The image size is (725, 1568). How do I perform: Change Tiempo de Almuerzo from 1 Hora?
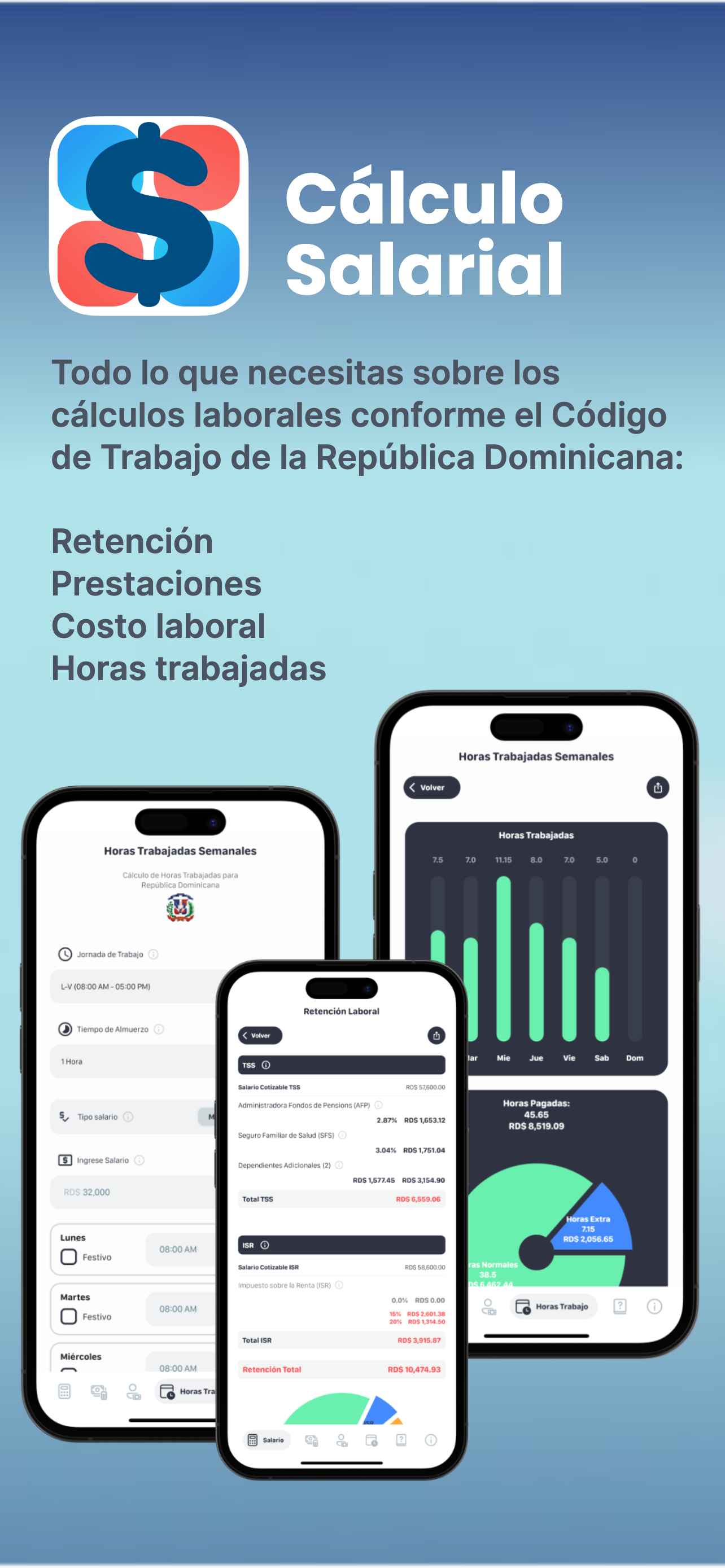[132, 1061]
